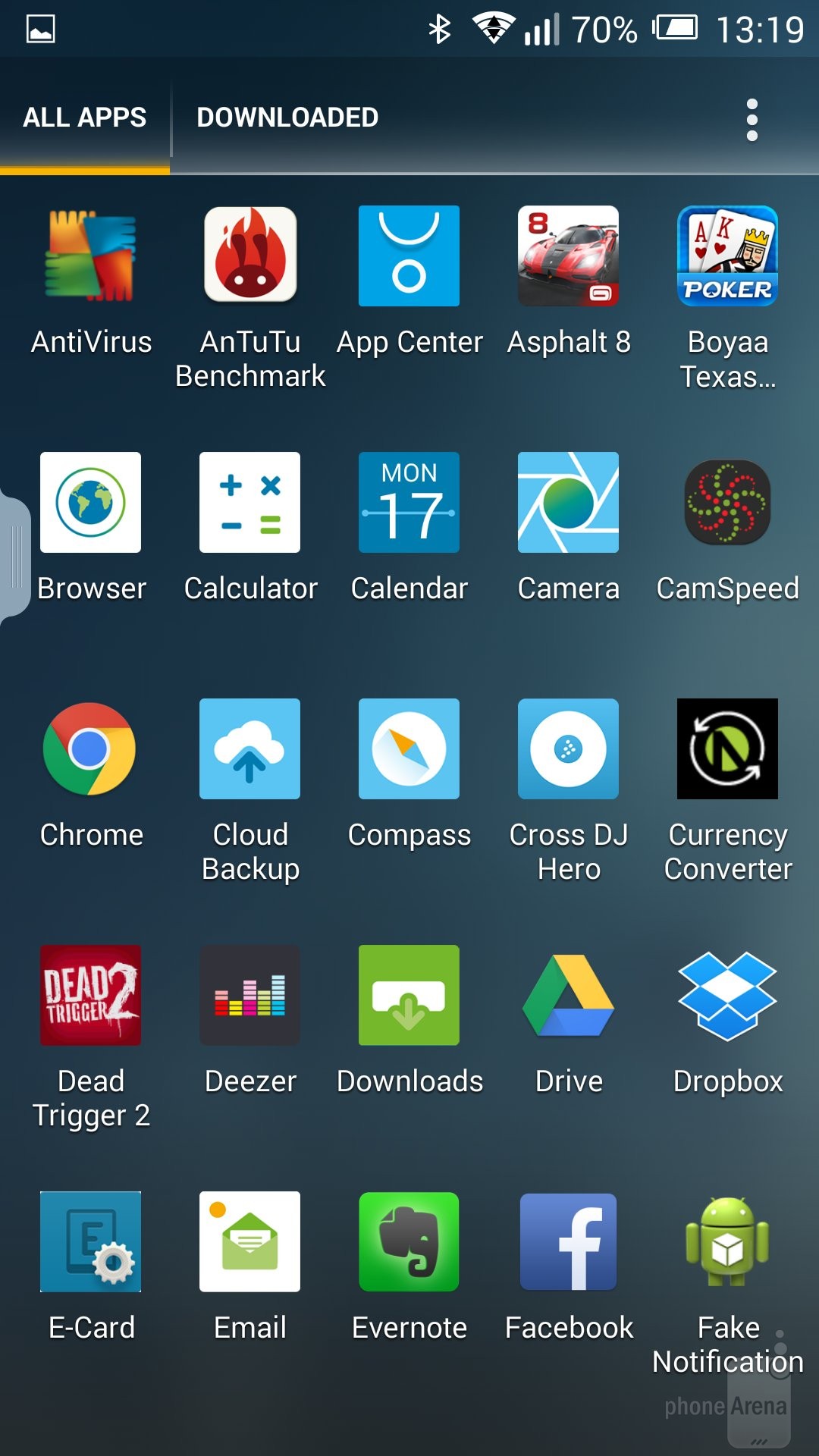Launch Chrome browser

(x=91, y=749)
